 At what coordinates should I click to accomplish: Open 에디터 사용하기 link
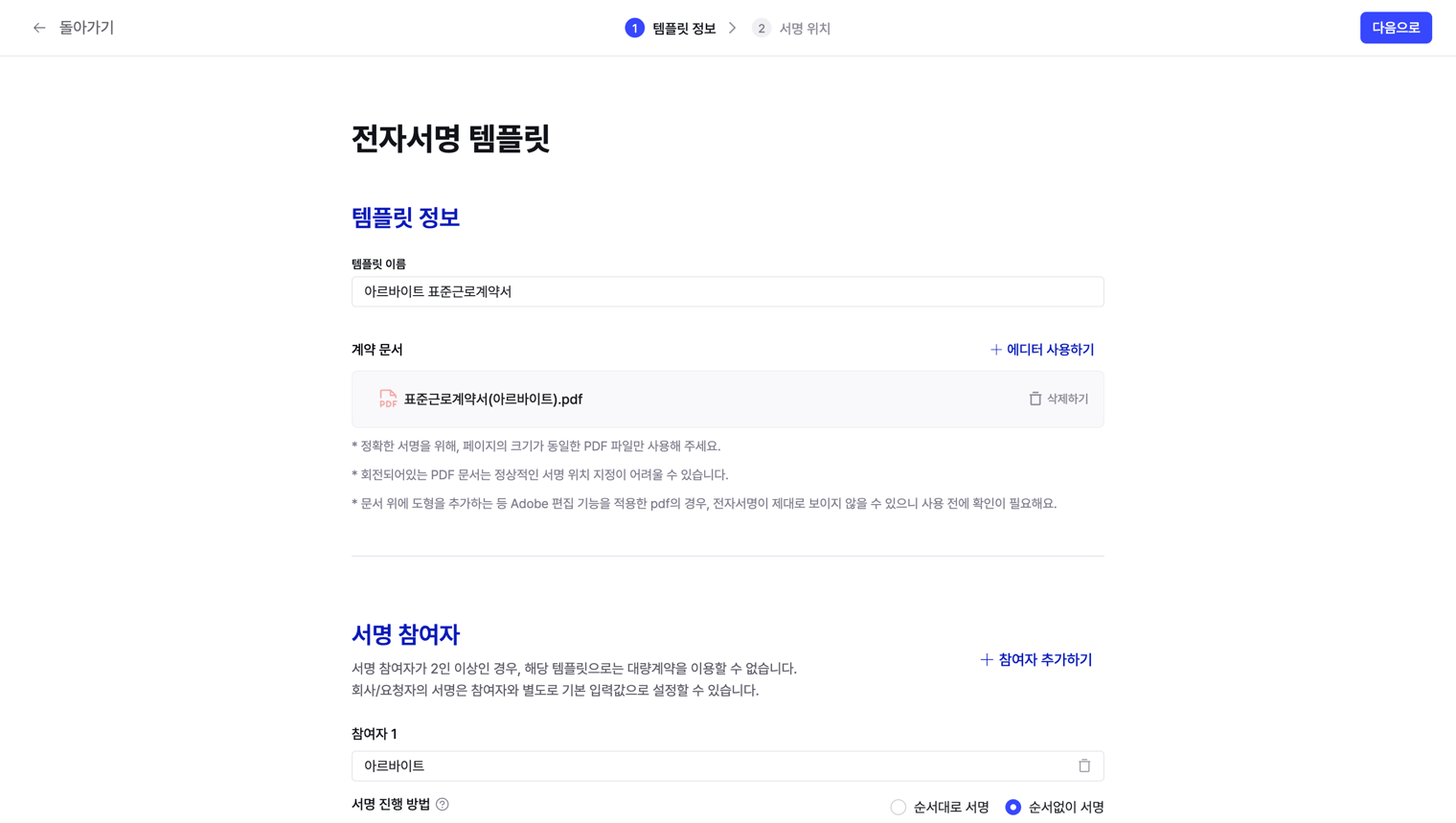pos(1041,350)
